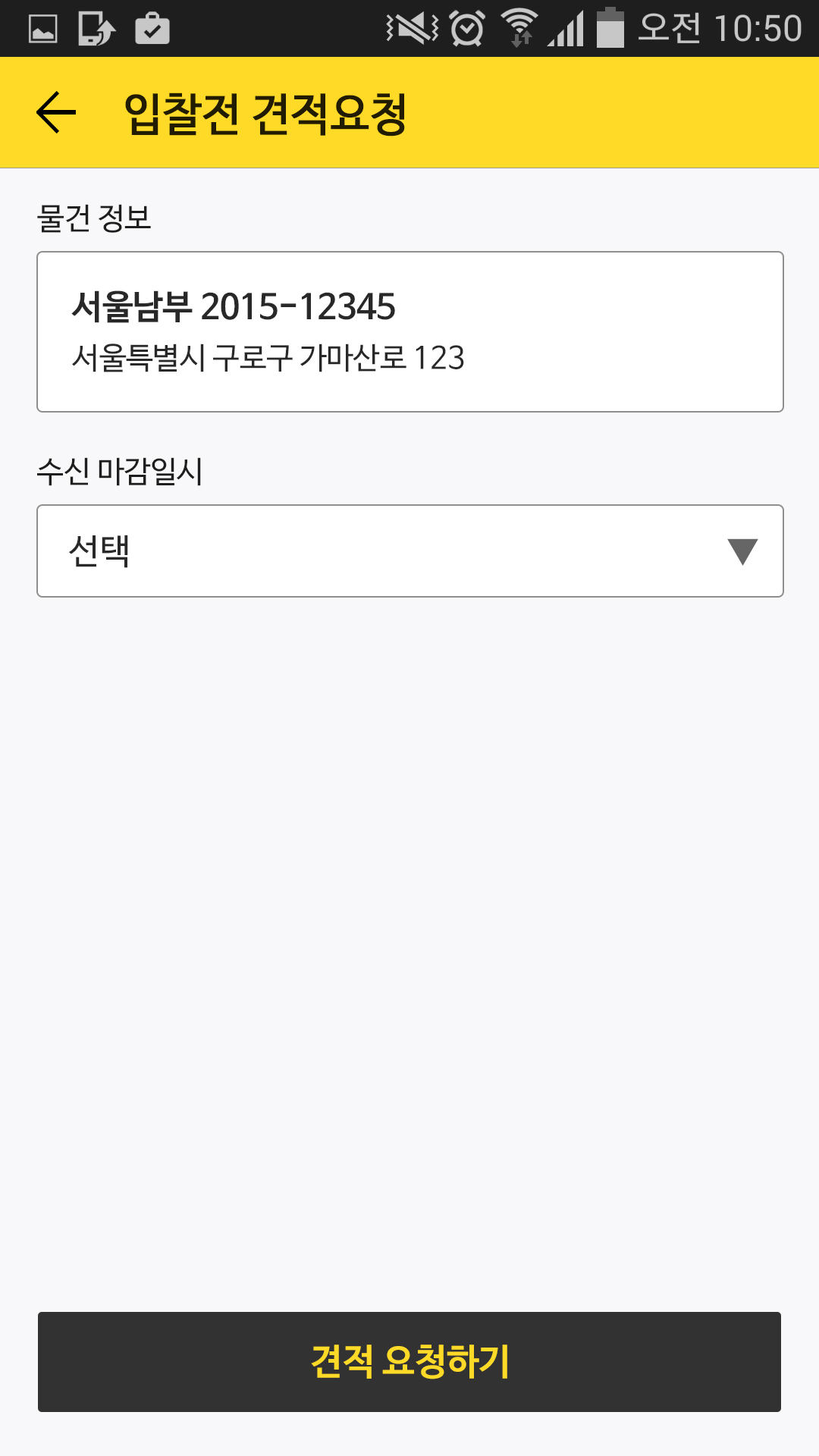The image size is (819, 1456).
Task: Tap the 입찰전 견적요청 title
Action: [x=267, y=112]
